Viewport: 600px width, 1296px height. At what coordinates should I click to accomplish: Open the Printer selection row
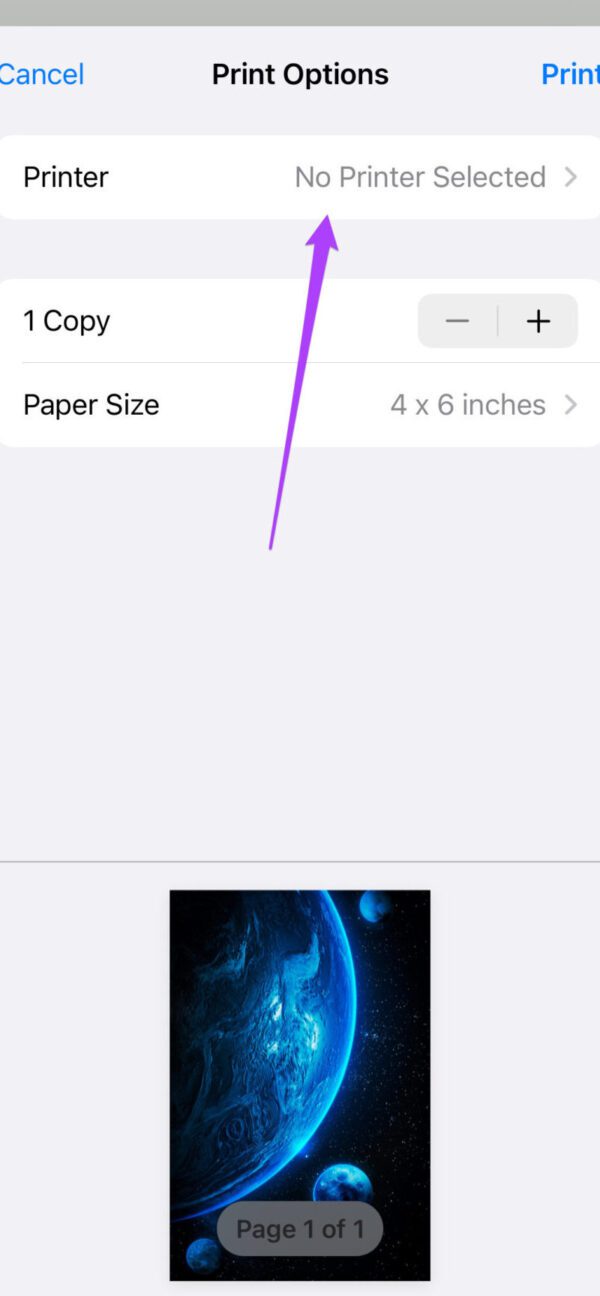point(300,177)
